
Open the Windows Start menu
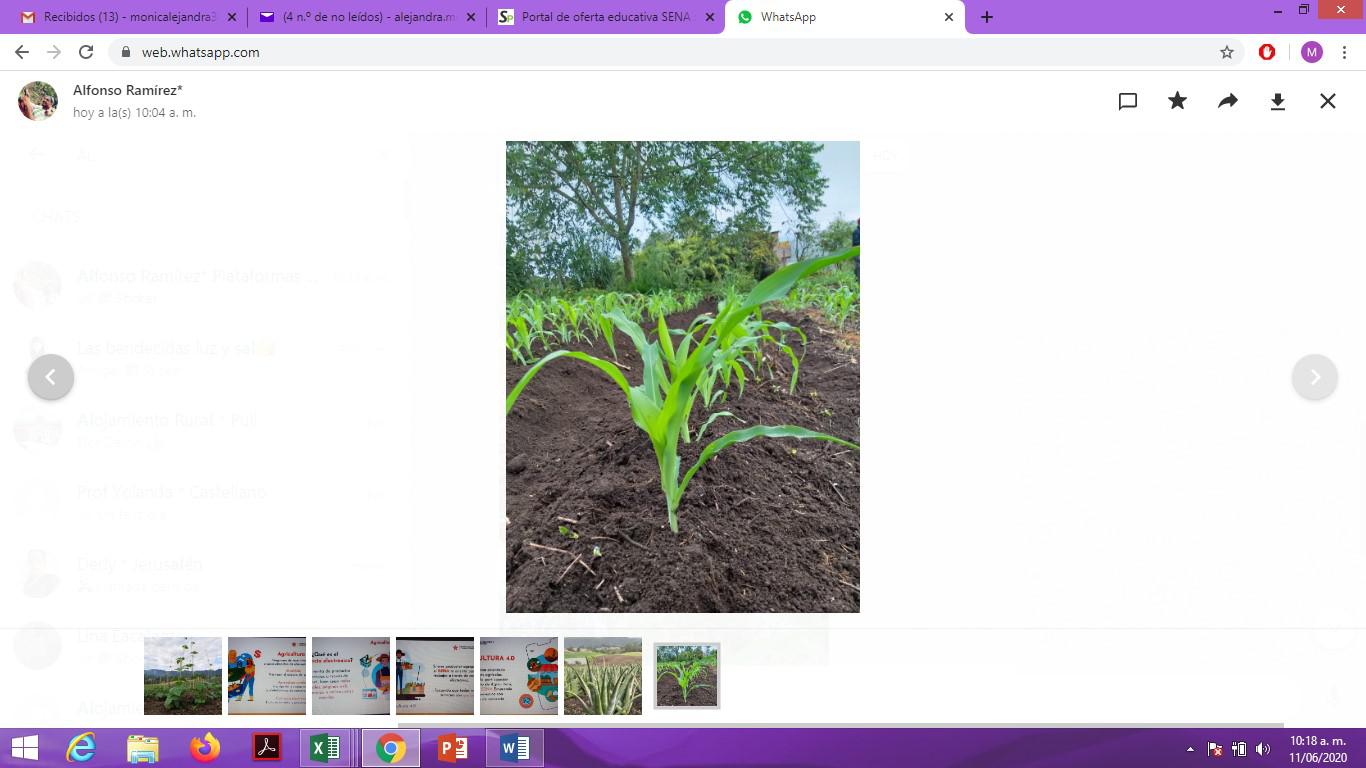(x=25, y=748)
